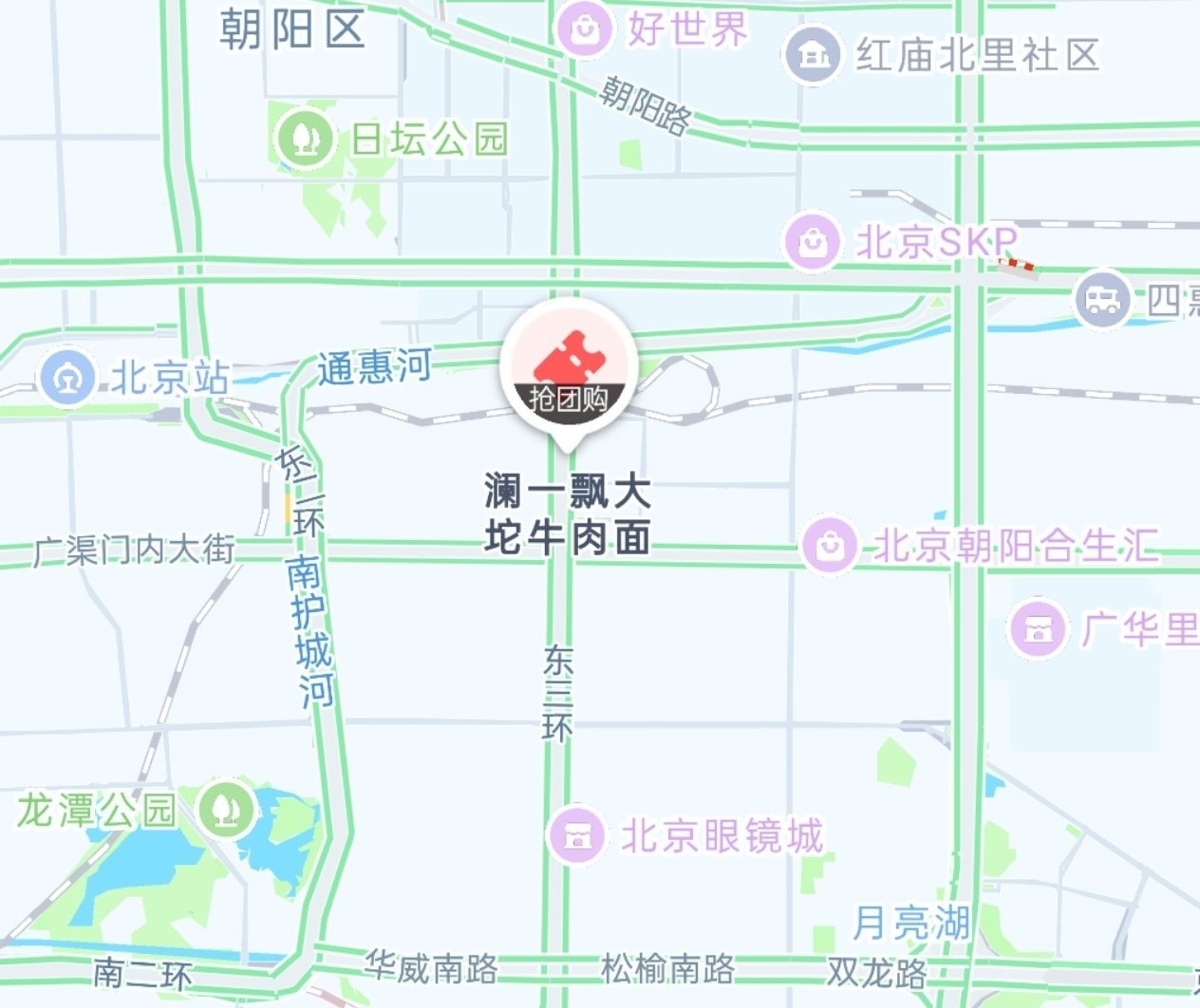Open the 日坛公园 park marker
Screen dimensions: 1200x1008
pyautogui.click(x=305, y=139)
